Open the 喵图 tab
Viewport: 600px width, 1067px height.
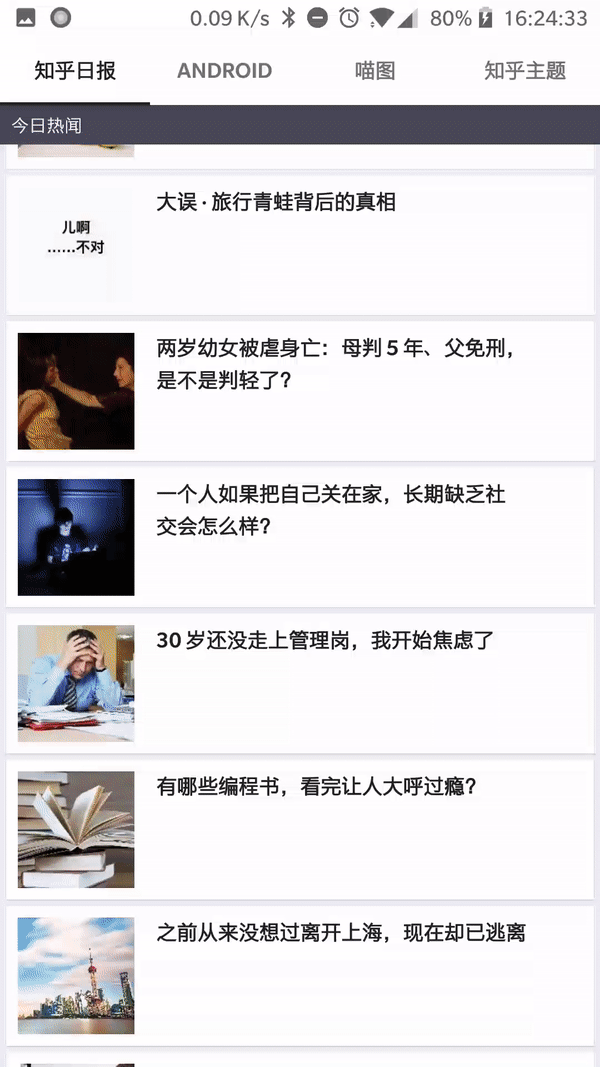click(375, 71)
